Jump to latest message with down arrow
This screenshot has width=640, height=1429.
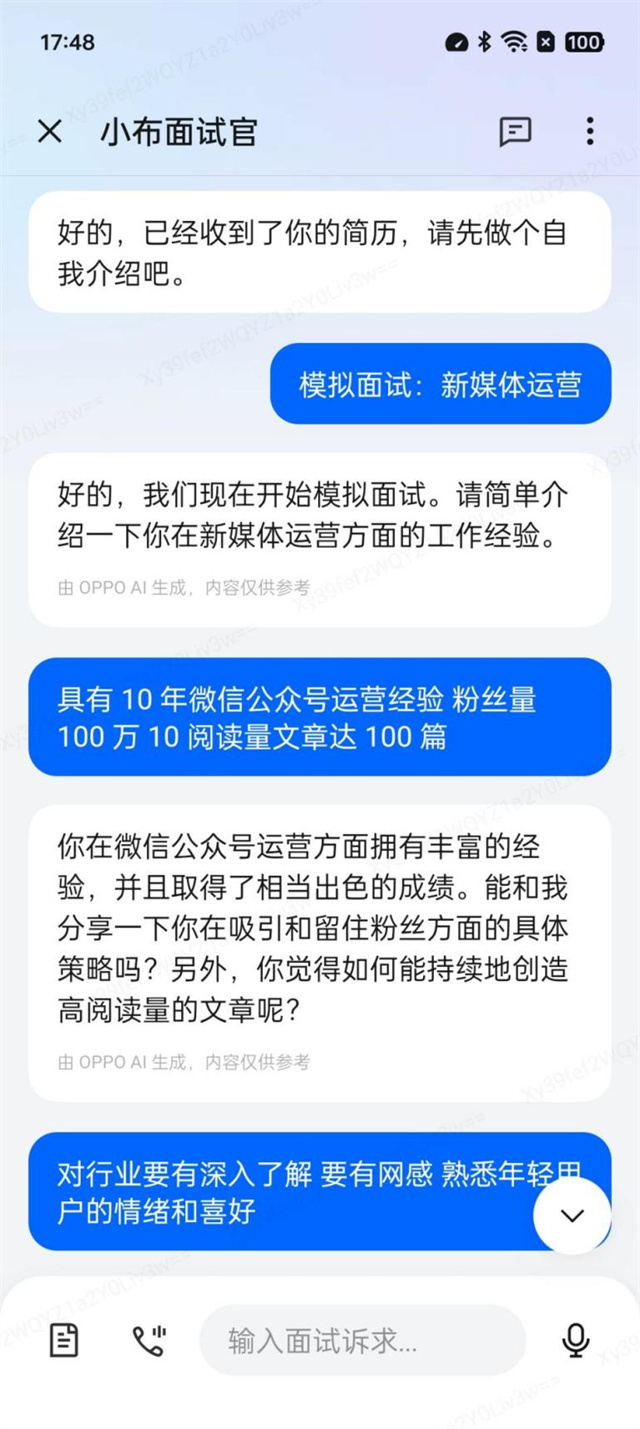[572, 1215]
